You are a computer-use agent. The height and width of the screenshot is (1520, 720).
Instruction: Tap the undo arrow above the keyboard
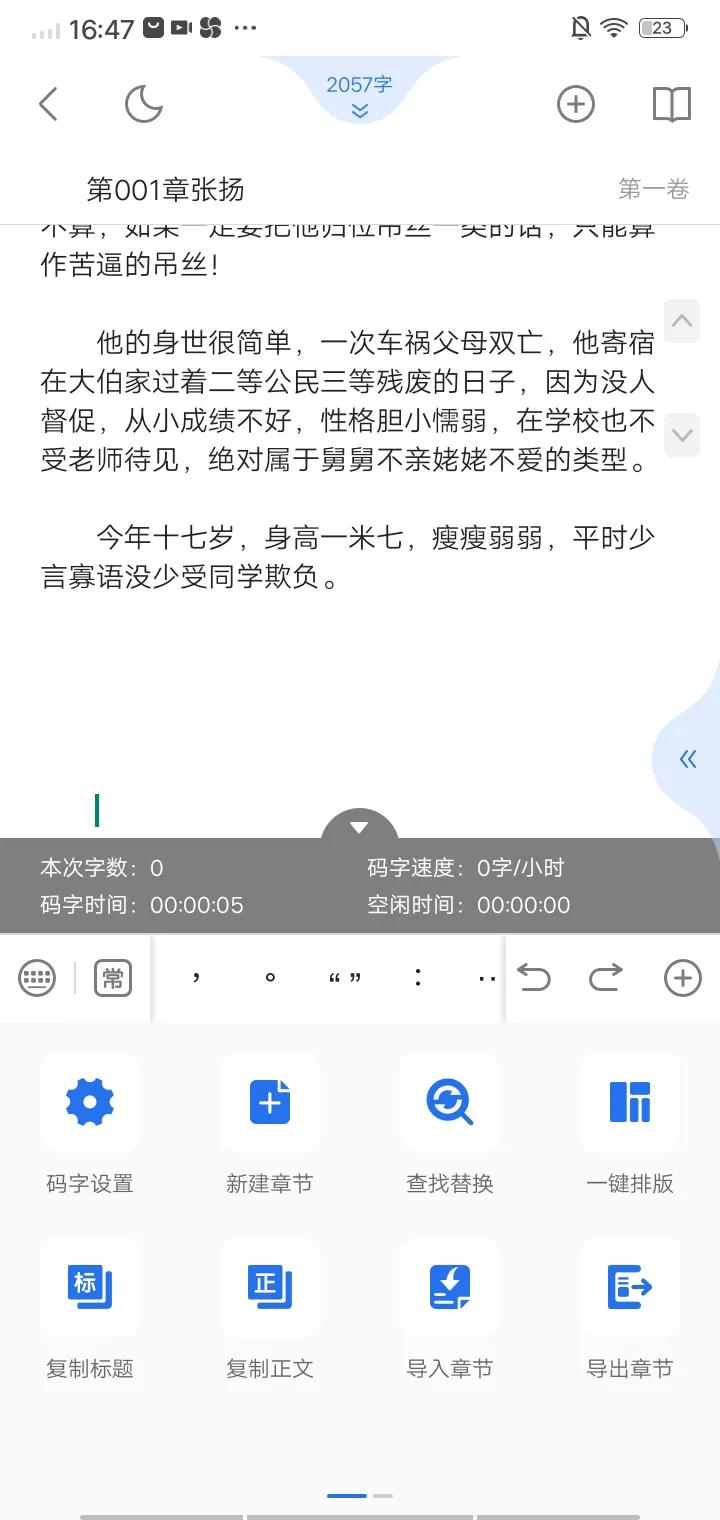click(535, 978)
